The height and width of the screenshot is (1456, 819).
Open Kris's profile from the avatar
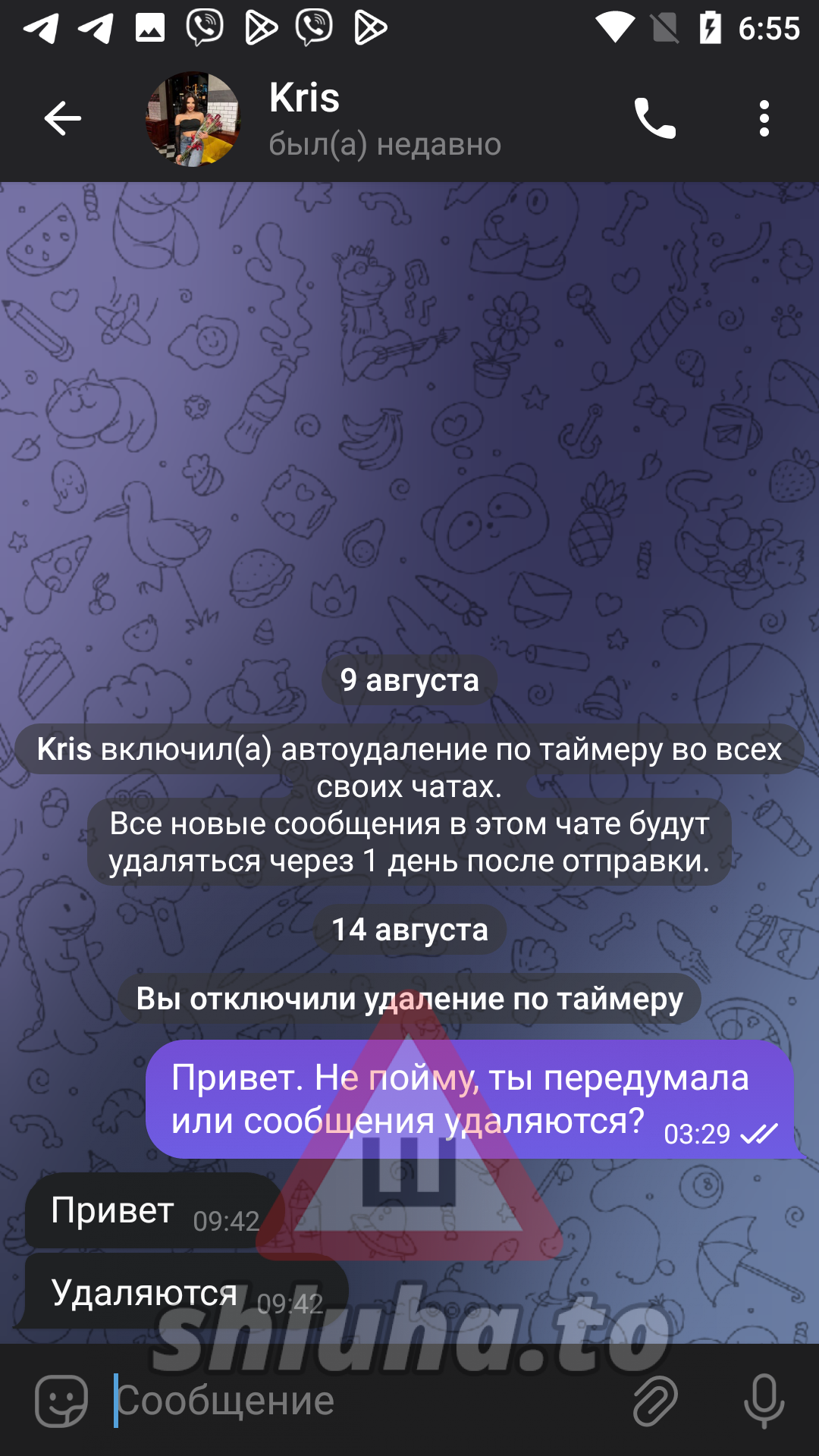[193, 119]
